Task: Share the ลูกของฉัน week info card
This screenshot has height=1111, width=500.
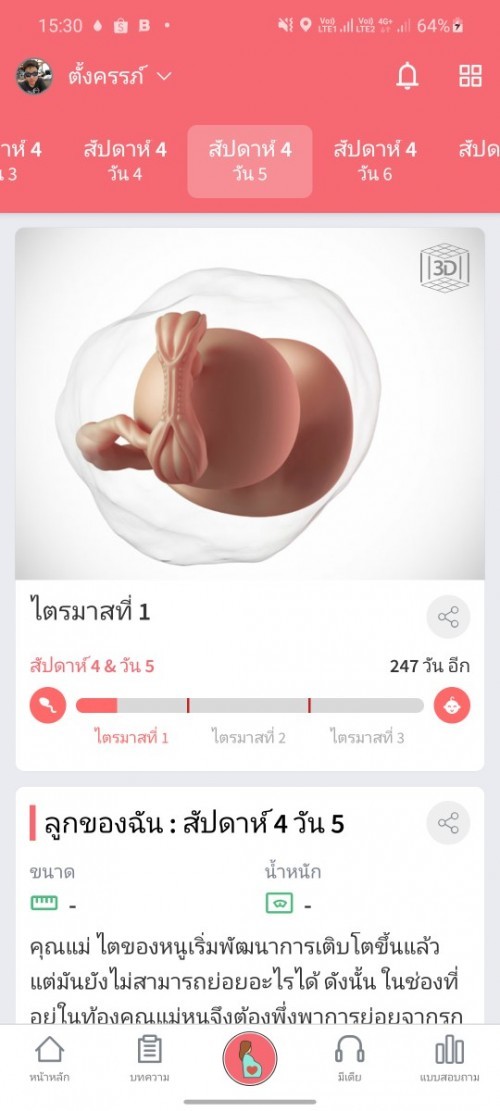Action: click(x=448, y=823)
